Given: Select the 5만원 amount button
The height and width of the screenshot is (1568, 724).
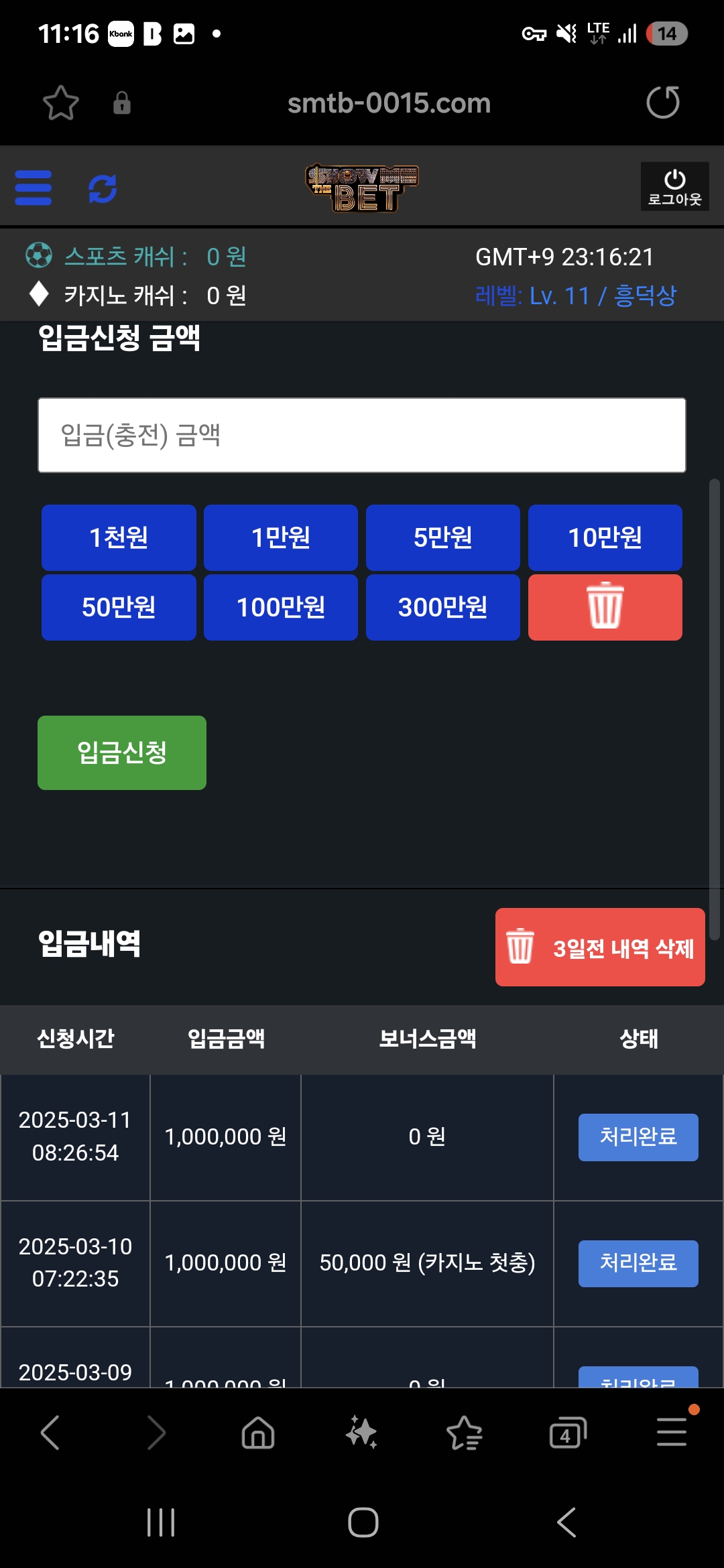Looking at the screenshot, I should point(443,537).
